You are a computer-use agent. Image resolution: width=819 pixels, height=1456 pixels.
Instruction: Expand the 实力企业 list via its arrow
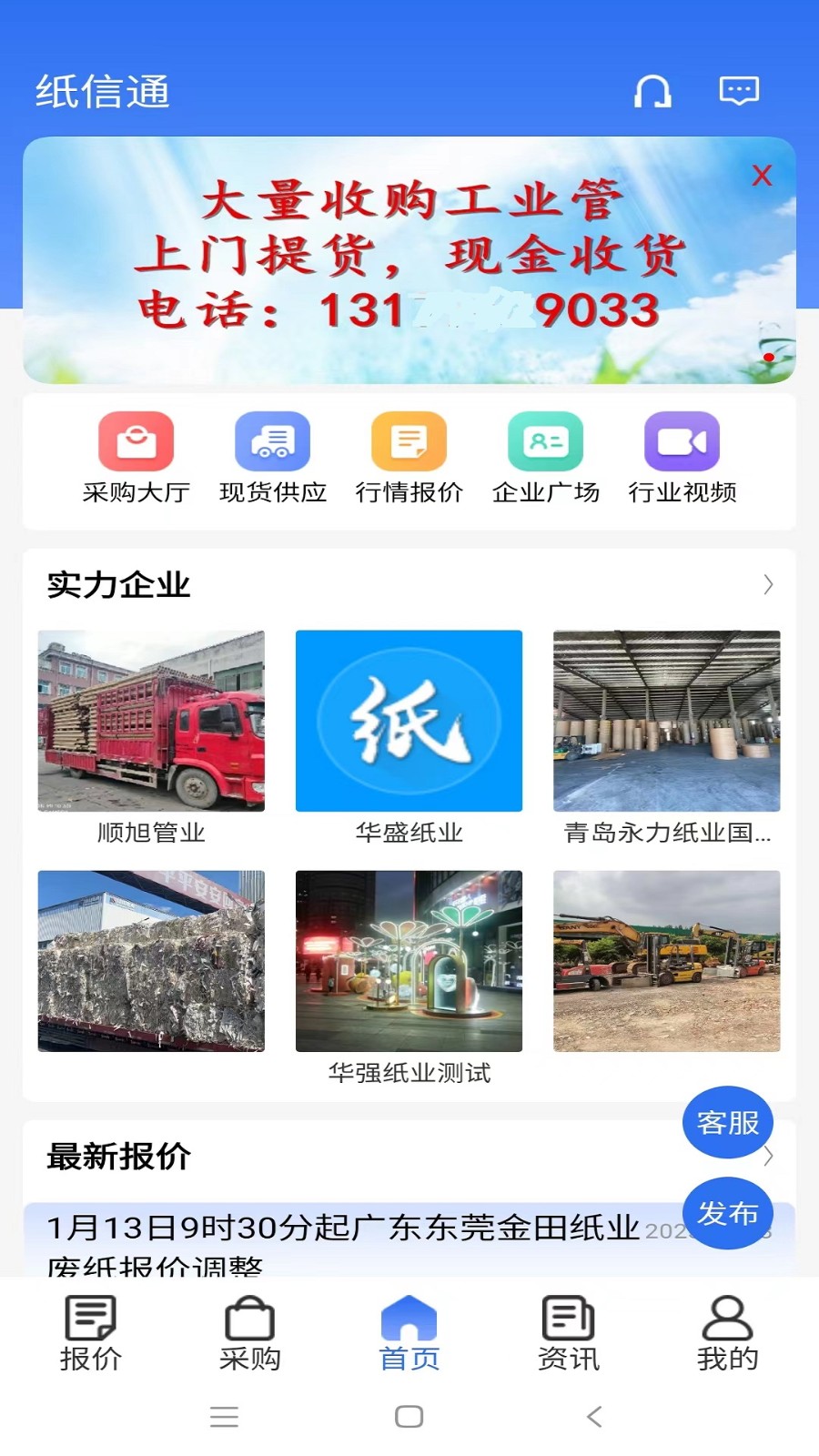click(x=767, y=586)
